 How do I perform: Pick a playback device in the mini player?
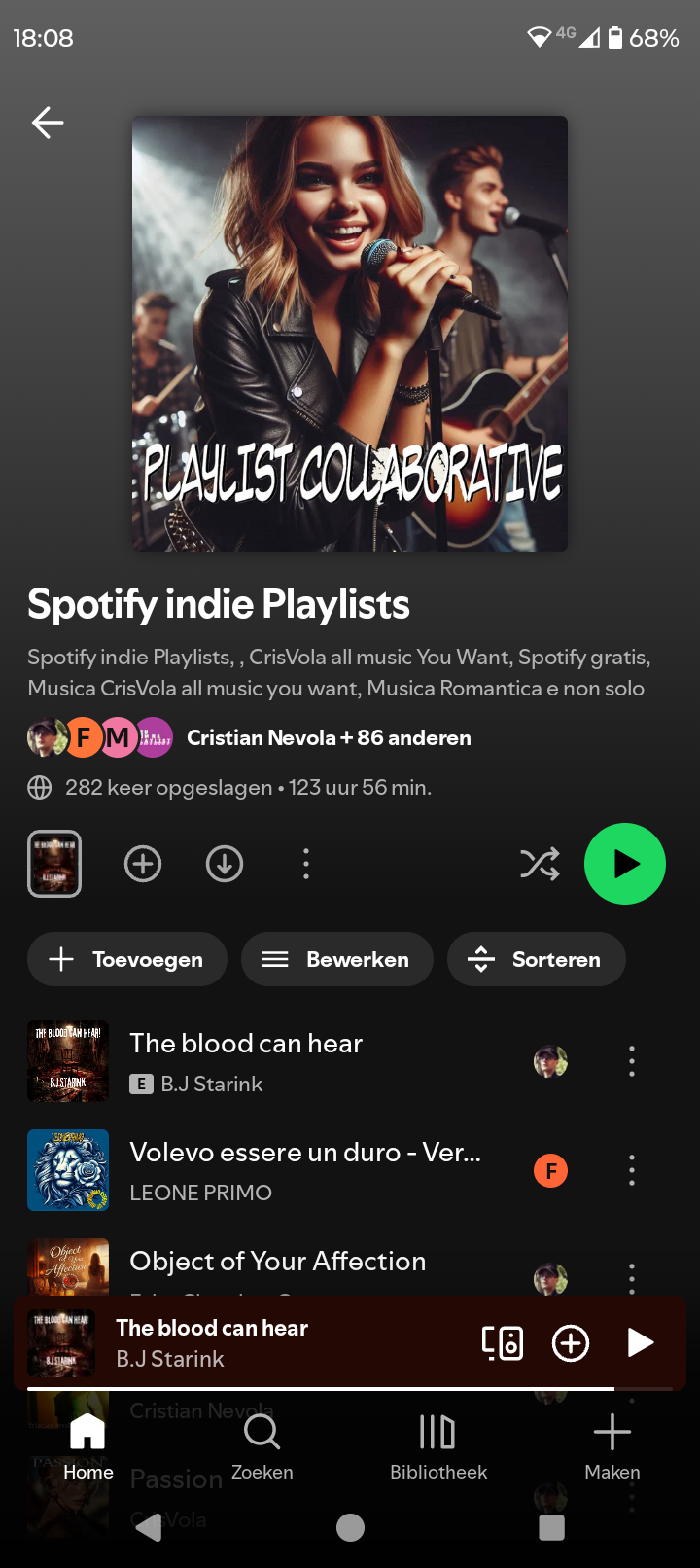click(503, 1343)
